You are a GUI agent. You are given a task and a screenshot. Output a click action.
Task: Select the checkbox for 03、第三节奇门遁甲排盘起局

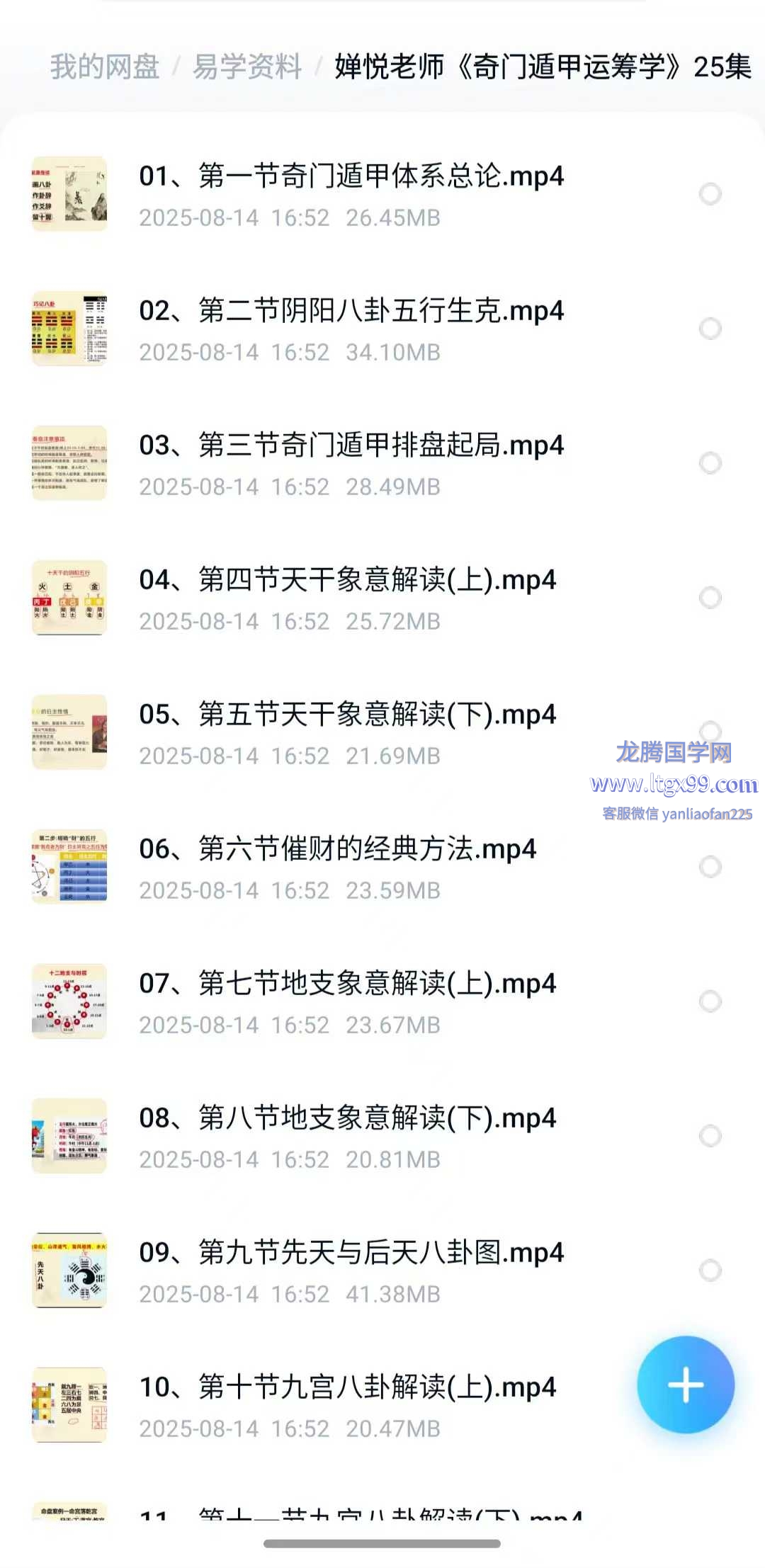click(710, 463)
